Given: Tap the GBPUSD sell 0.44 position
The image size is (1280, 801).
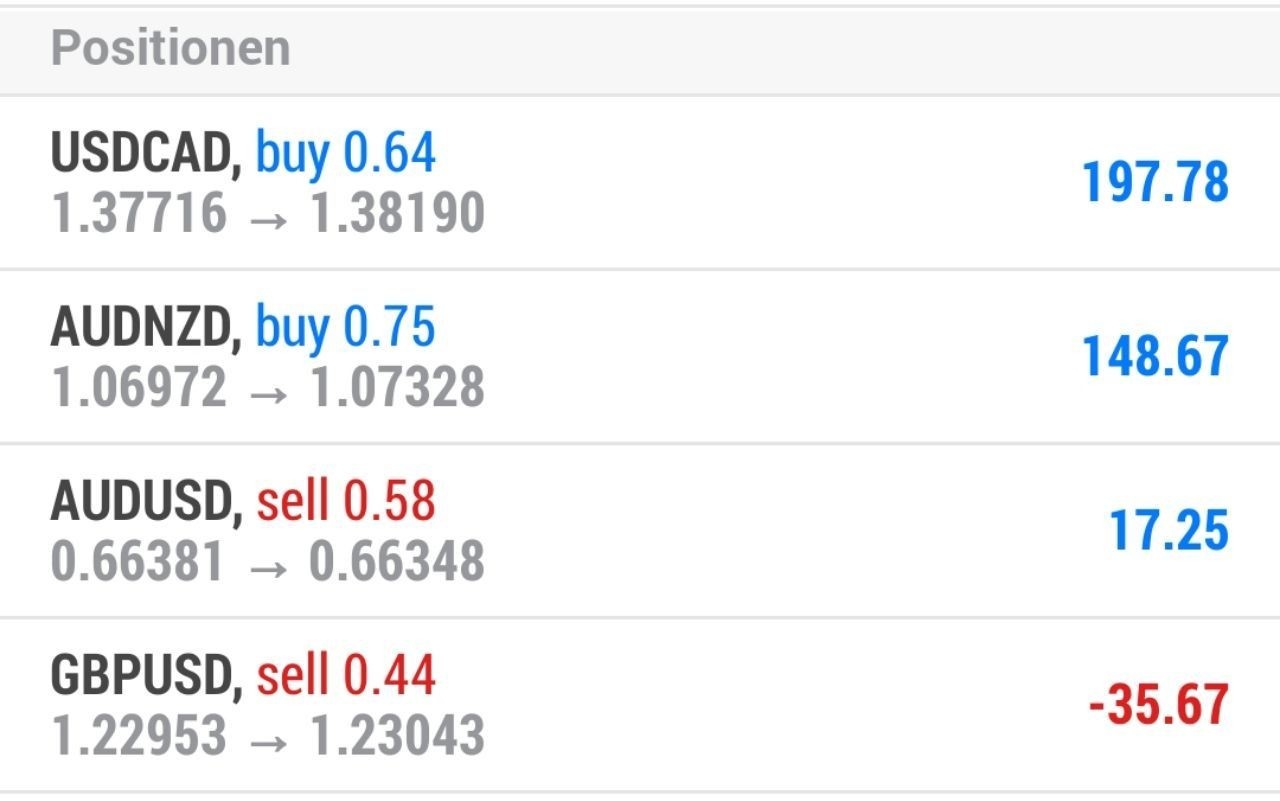Looking at the screenshot, I should point(640,705).
